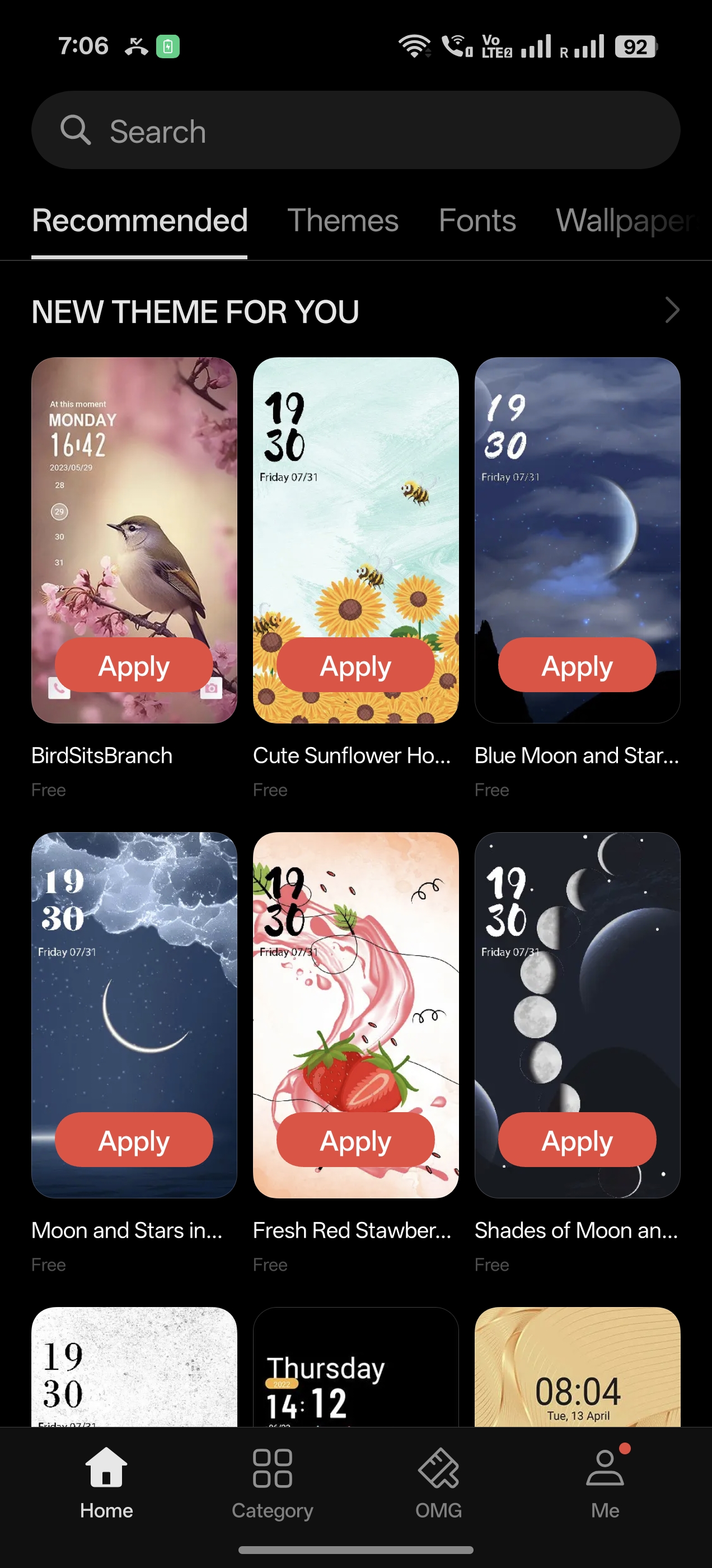712x1568 pixels.
Task: Open the search field
Action: point(355,130)
